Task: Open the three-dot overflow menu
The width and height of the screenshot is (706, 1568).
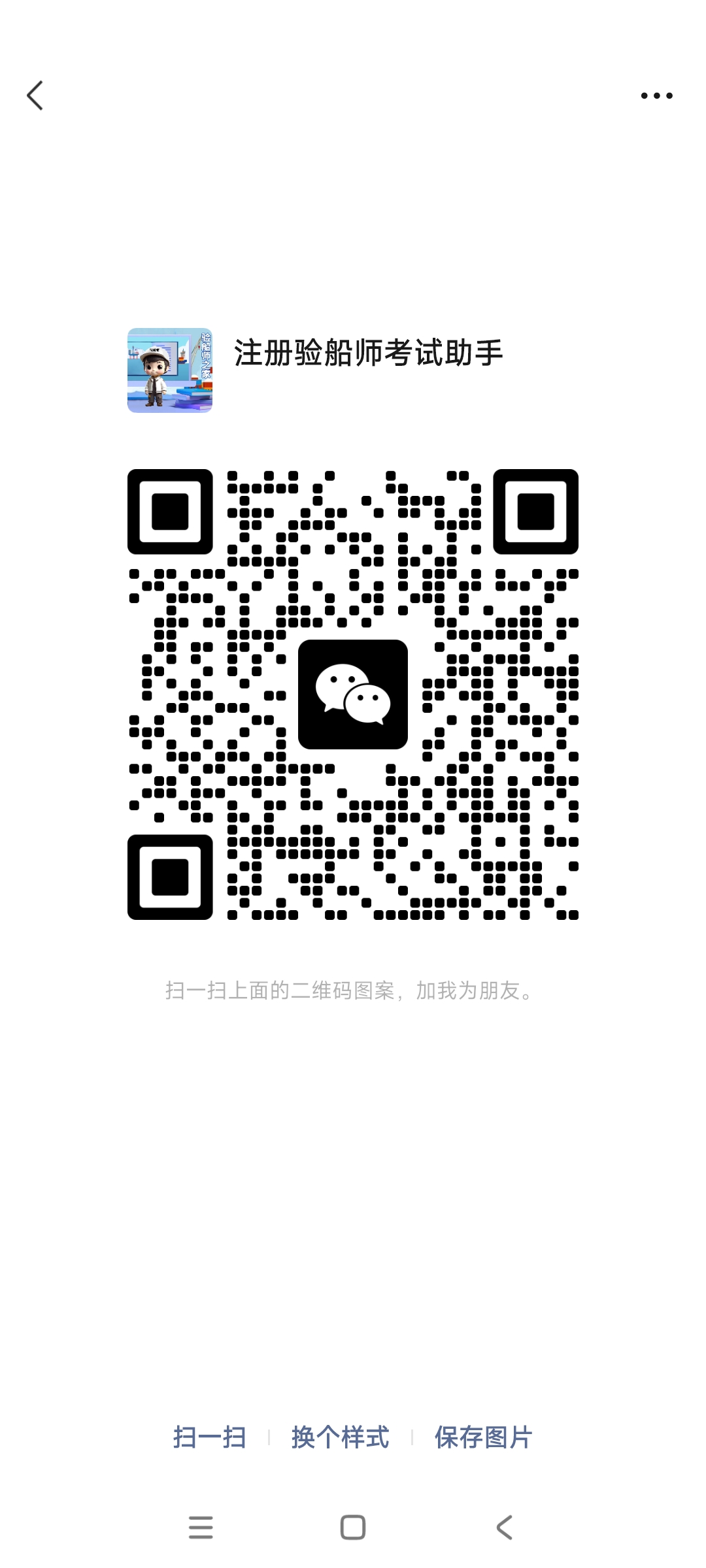Action: (x=656, y=96)
